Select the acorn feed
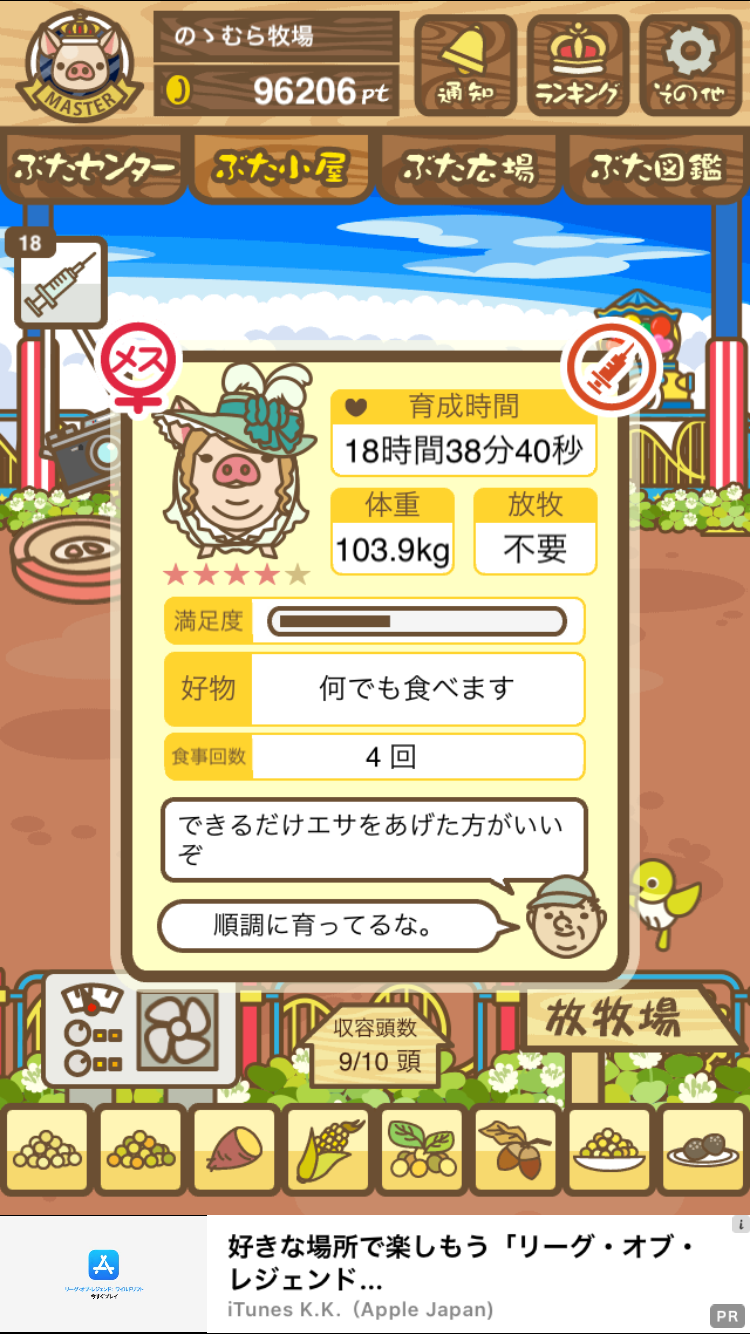The width and height of the screenshot is (750, 1334). tap(515, 1150)
